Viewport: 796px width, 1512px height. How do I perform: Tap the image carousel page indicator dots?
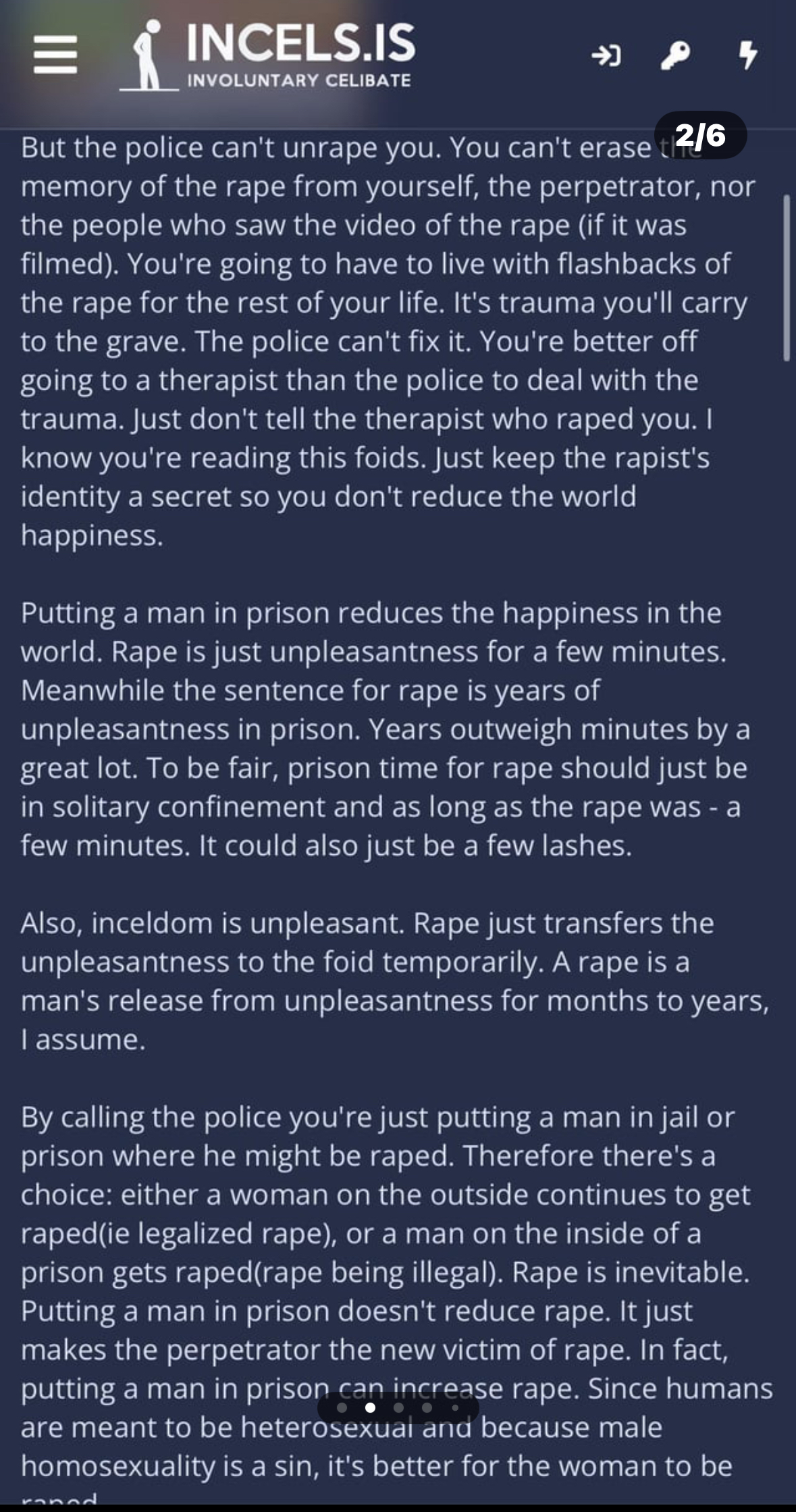point(398,1408)
